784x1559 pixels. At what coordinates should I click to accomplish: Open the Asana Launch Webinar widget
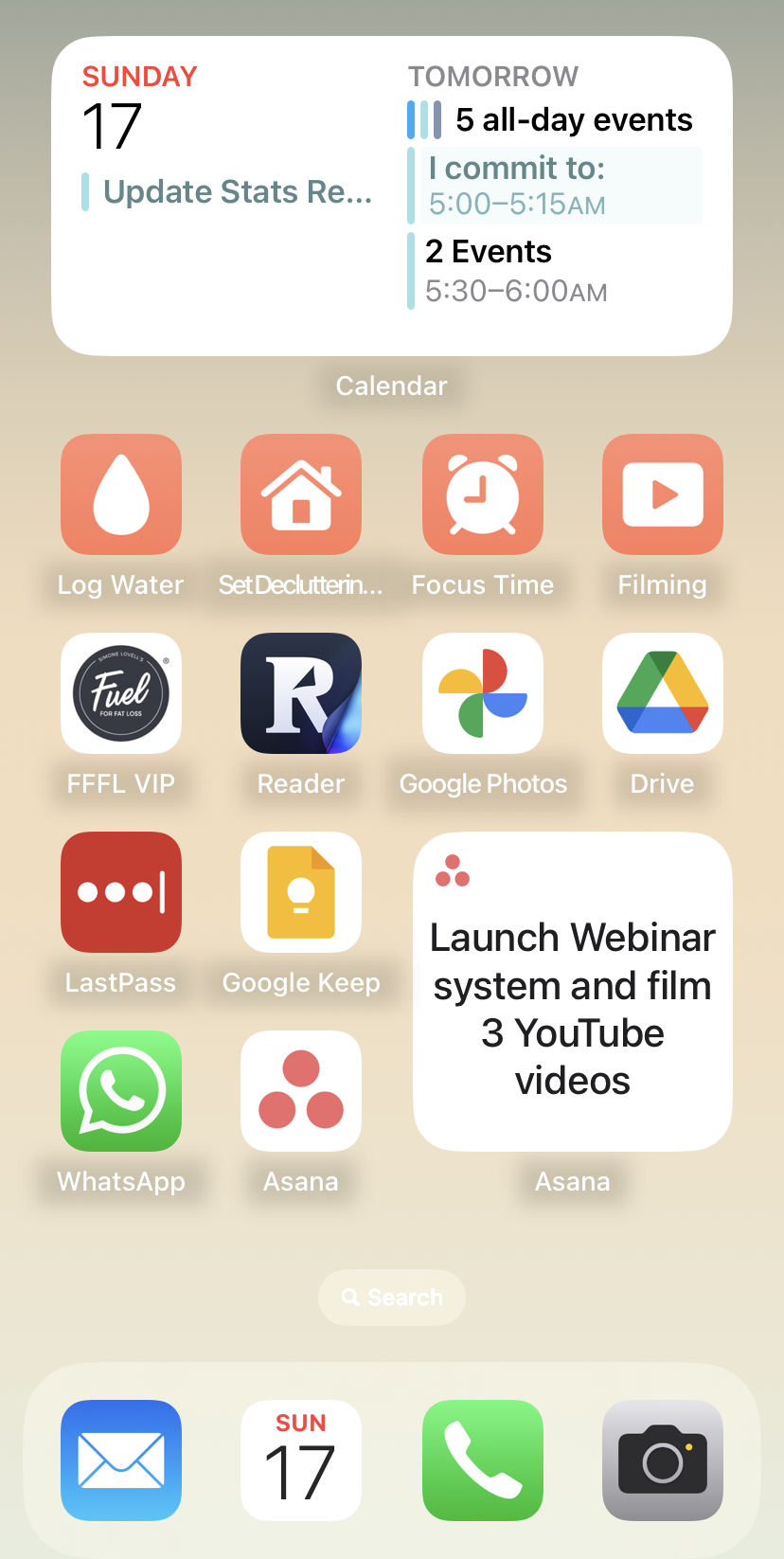pos(573,992)
